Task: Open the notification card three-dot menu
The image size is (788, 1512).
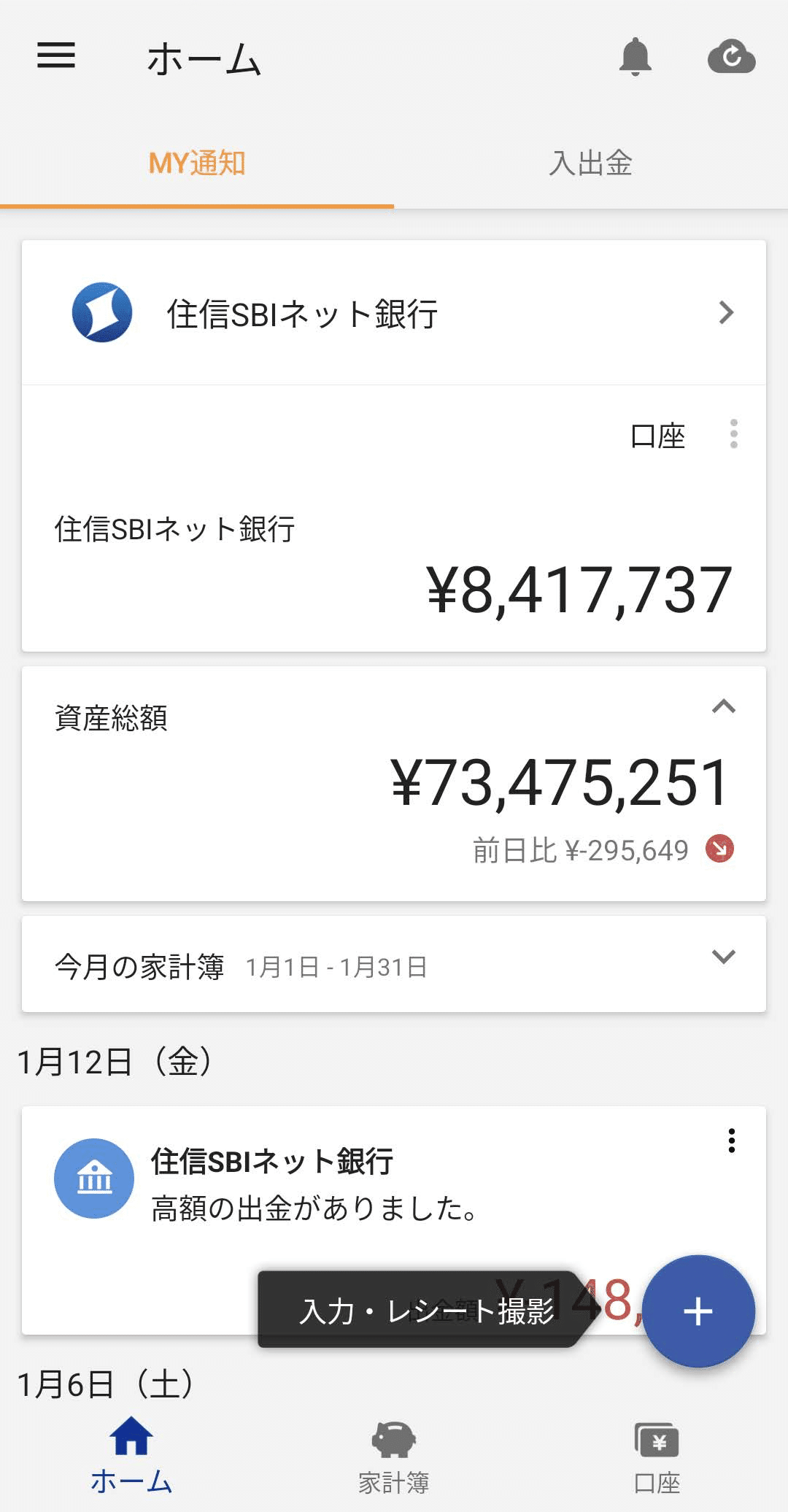Action: [x=730, y=1141]
